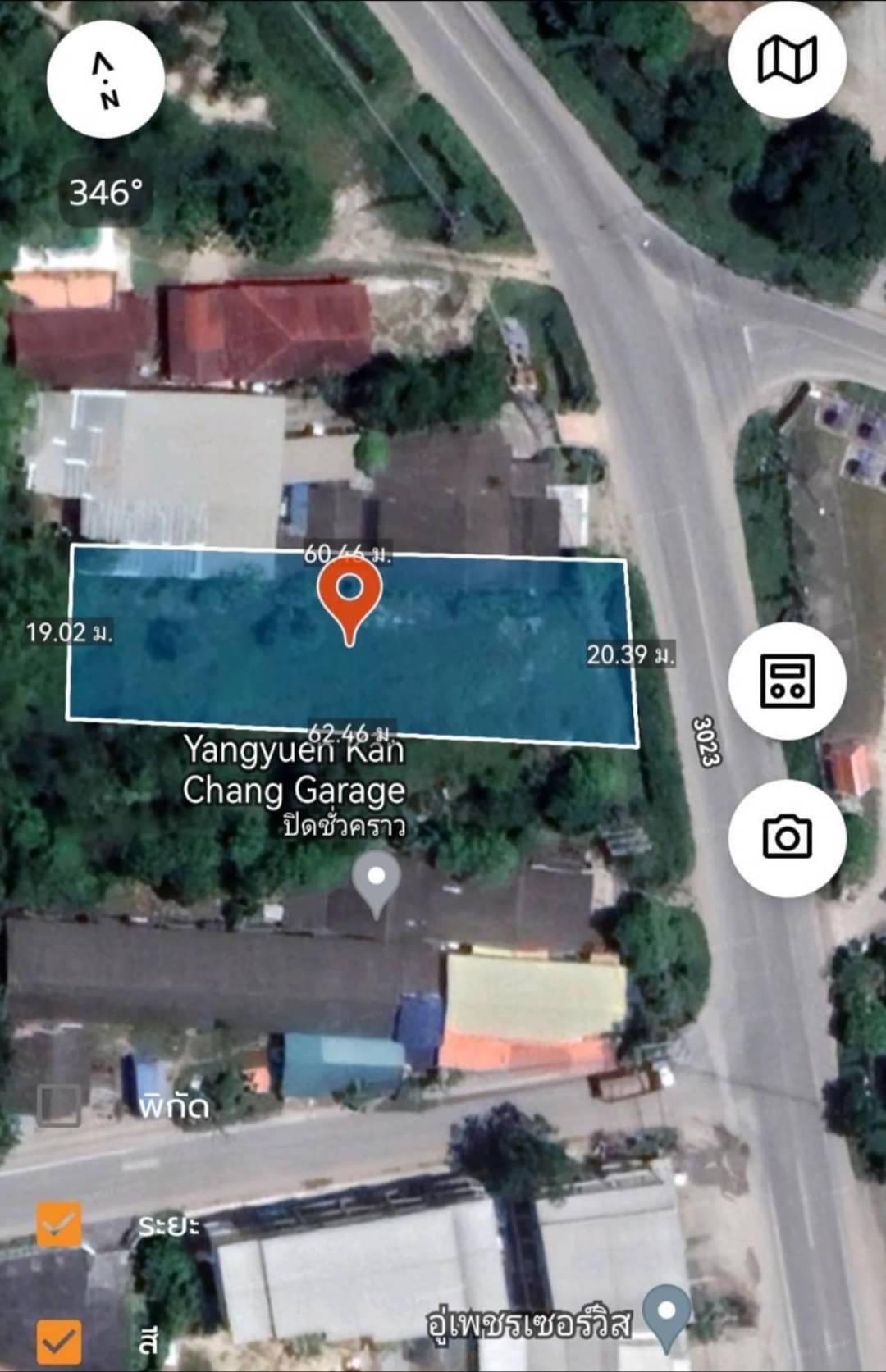
Task: Tap the compass north indicator button
Action: (x=106, y=79)
